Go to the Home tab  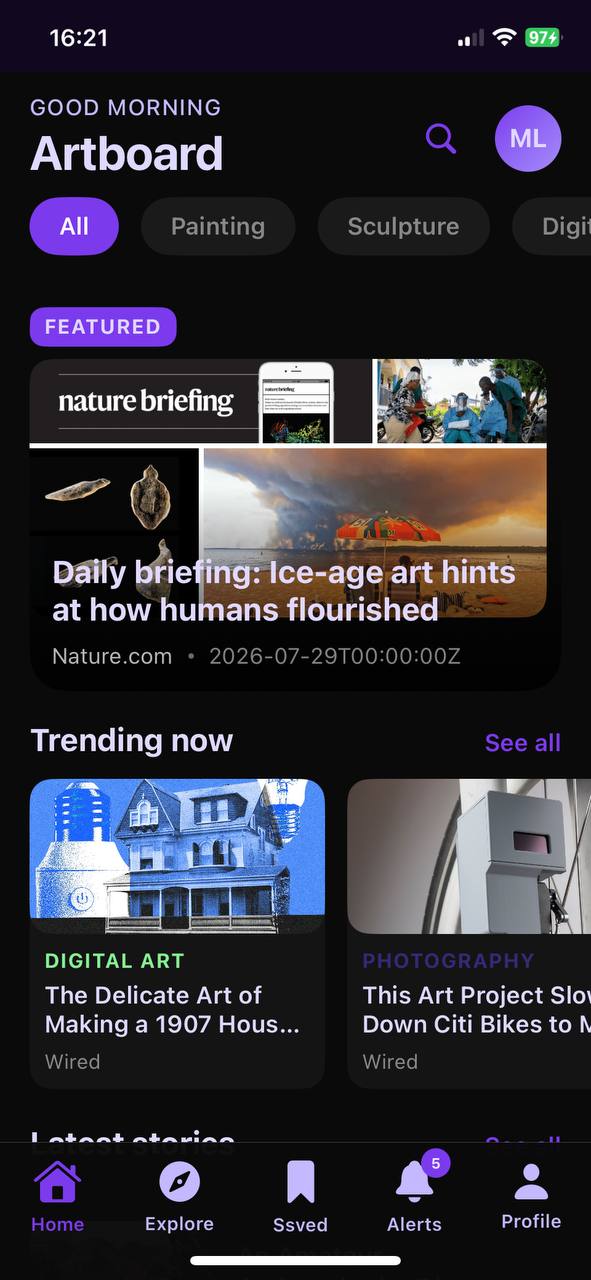[x=58, y=1197]
